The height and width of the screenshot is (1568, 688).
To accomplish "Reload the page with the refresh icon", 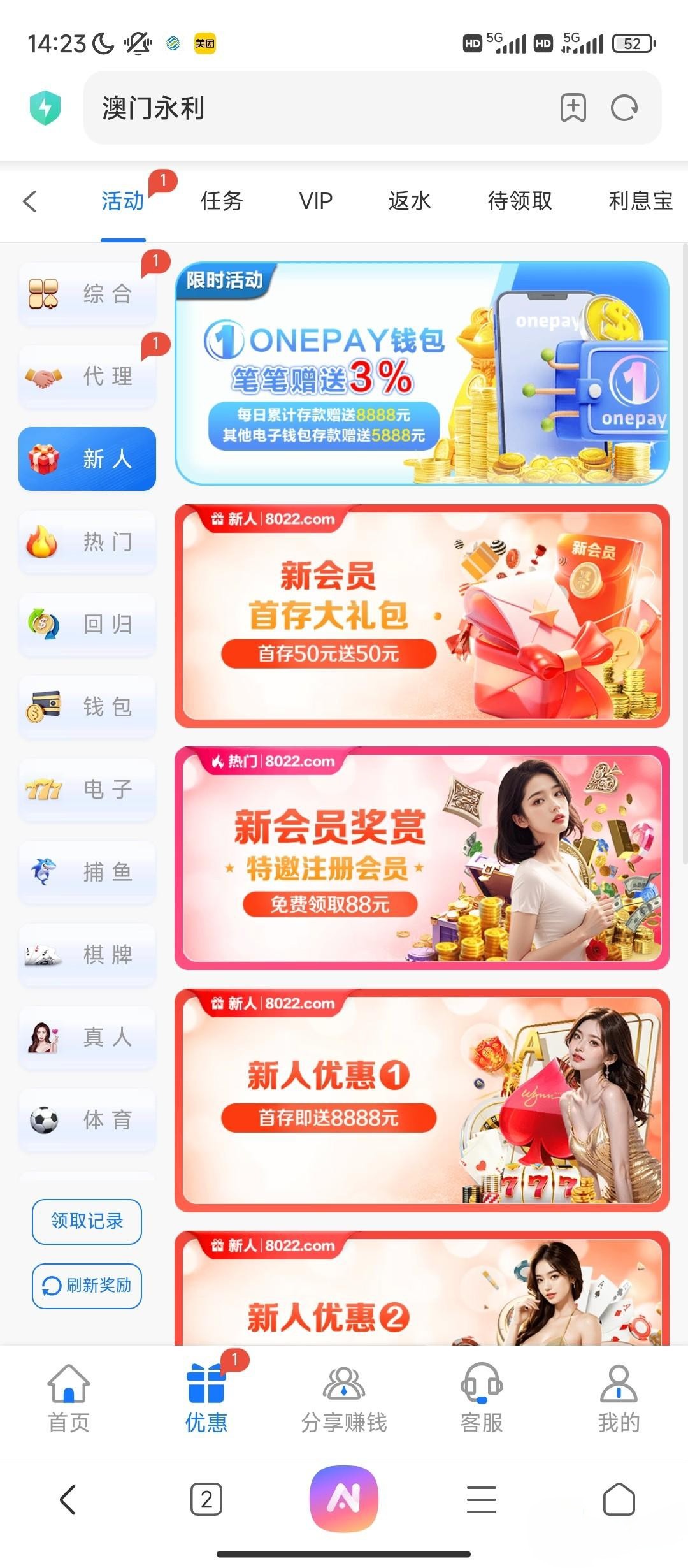I will 624,108.
